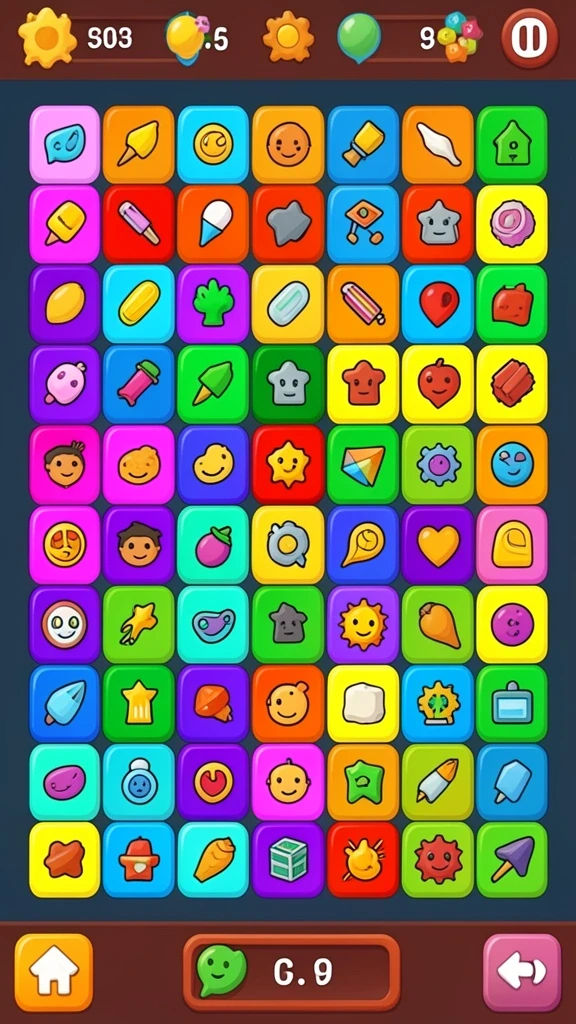Pause the game
Screen dimensions: 576x1024
(529, 39)
